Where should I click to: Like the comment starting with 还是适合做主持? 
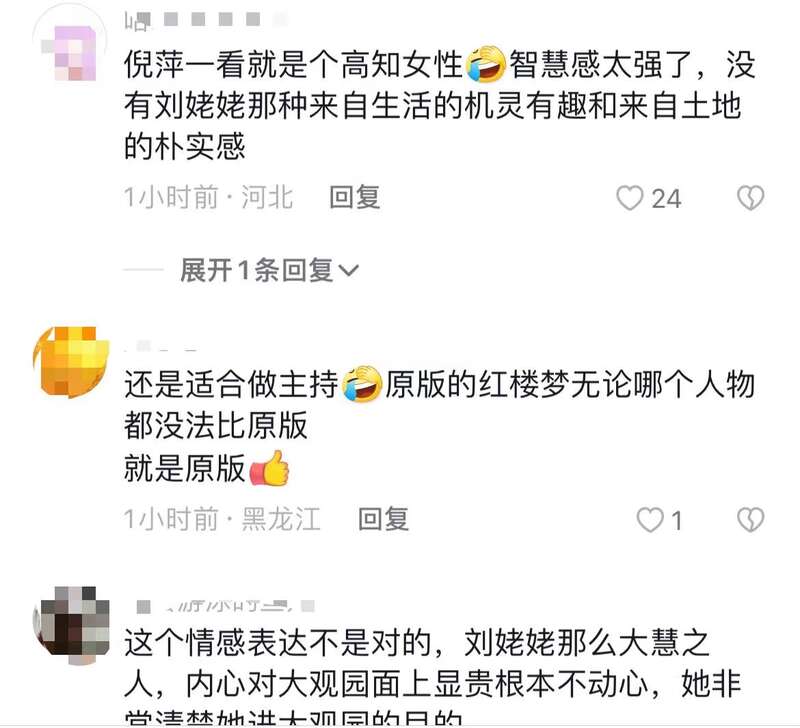tap(651, 519)
